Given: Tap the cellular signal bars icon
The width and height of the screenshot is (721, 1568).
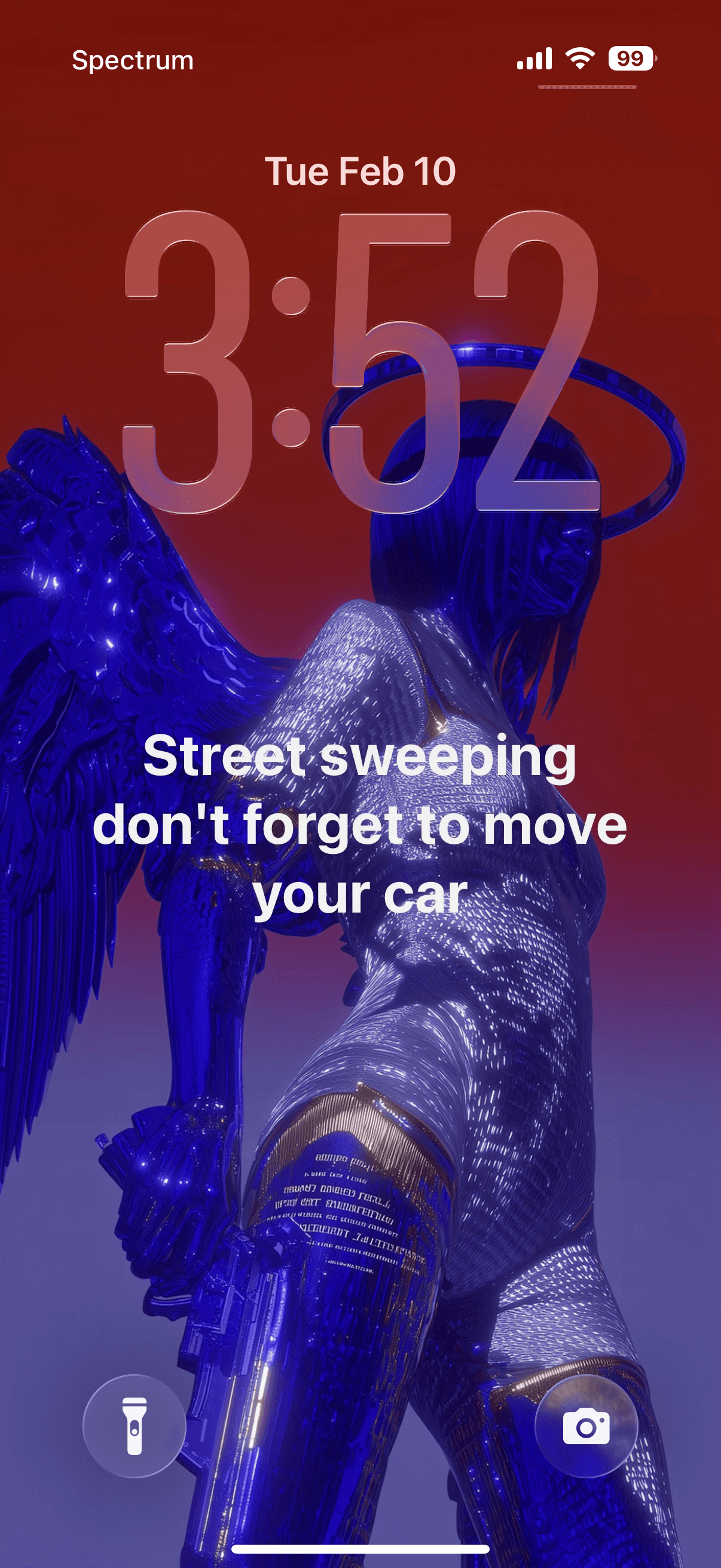Looking at the screenshot, I should tap(536, 59).
